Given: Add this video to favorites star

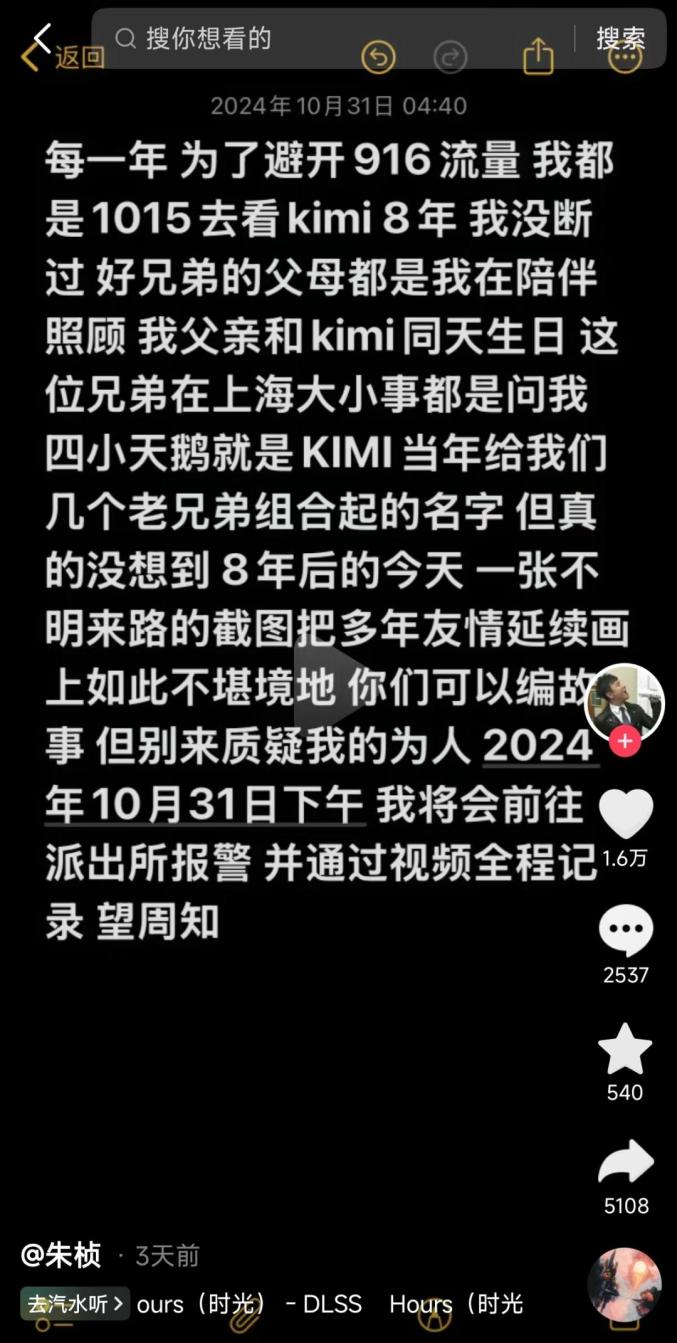Looking at the screenshot, I should click(626, 1048).
